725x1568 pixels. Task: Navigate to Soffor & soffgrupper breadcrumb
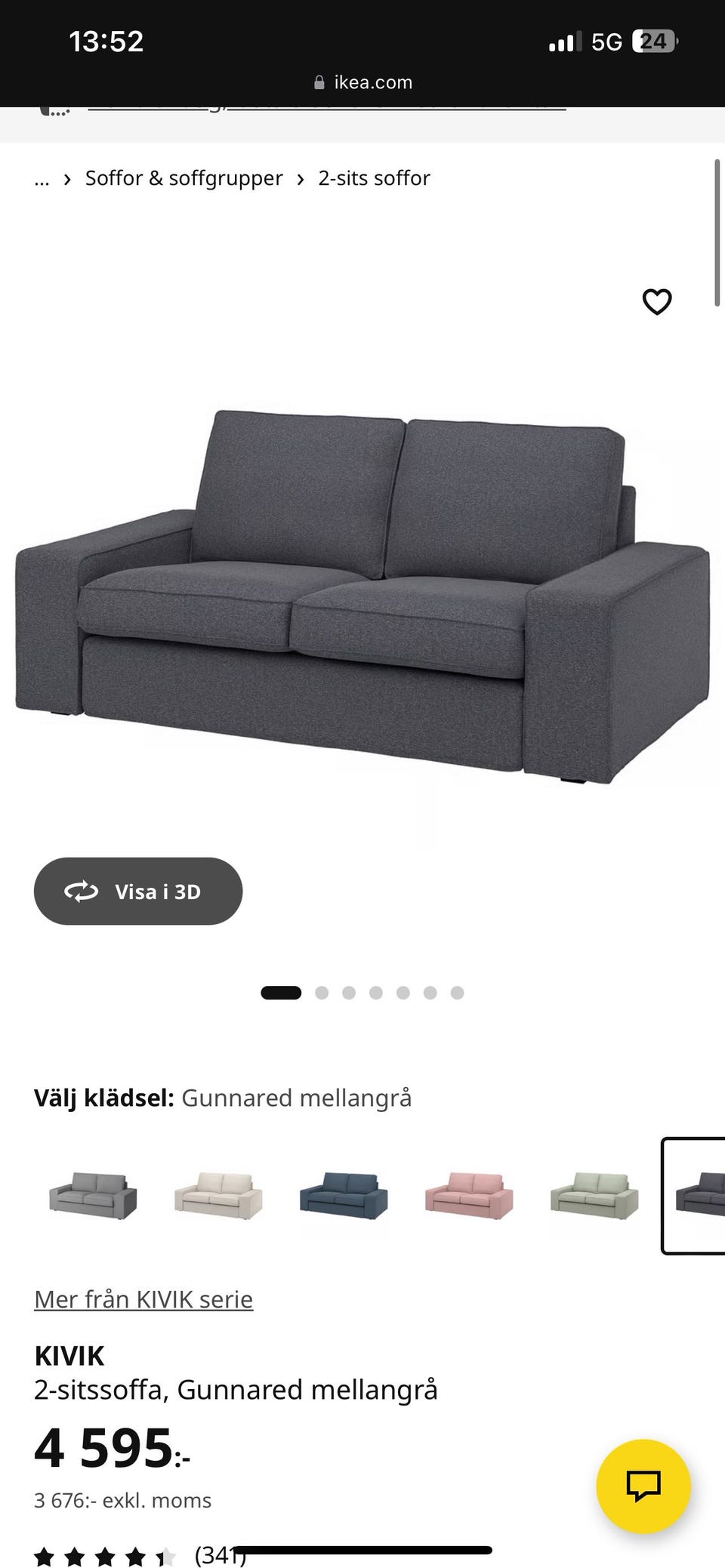(x=184, y=178)
